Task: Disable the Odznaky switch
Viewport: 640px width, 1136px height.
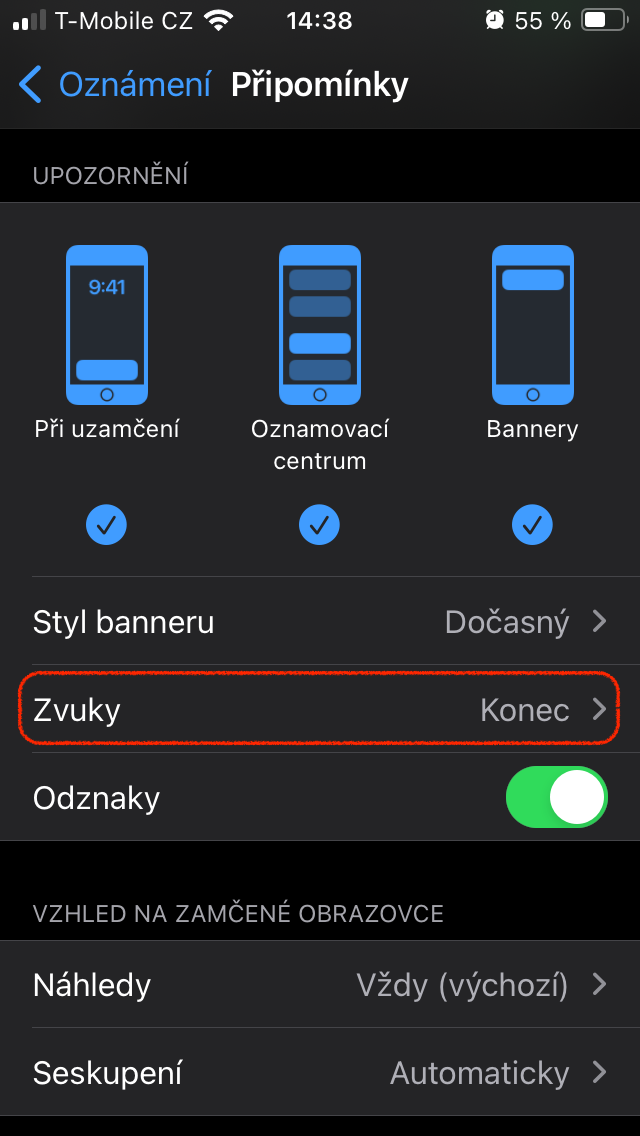Action: click(x=556, y=798)
